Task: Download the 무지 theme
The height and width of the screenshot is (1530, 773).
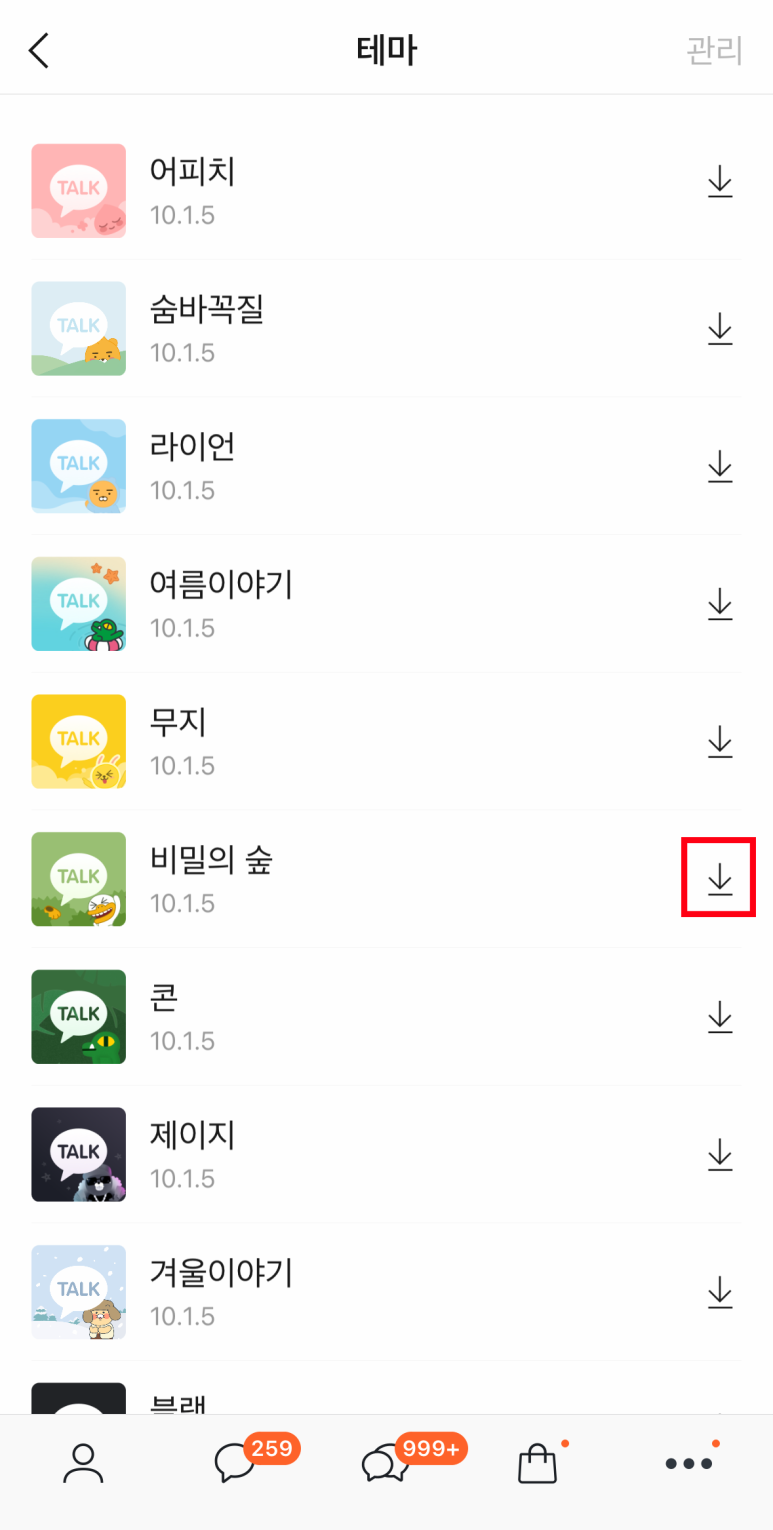Action: pos(720,742)
